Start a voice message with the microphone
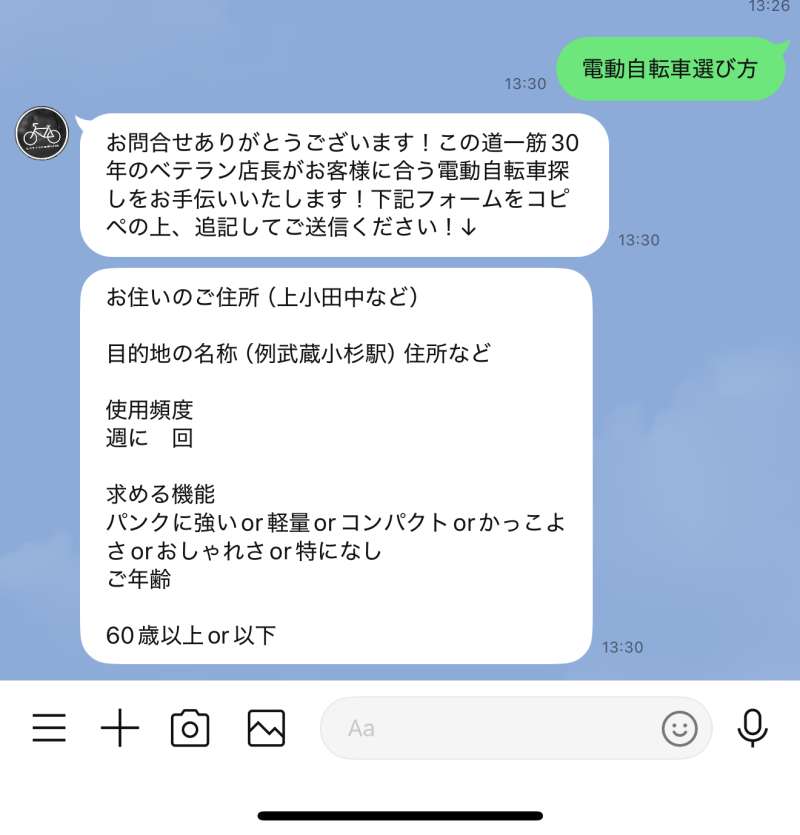The height and width of the screenshot is (835, 800). 752,728
